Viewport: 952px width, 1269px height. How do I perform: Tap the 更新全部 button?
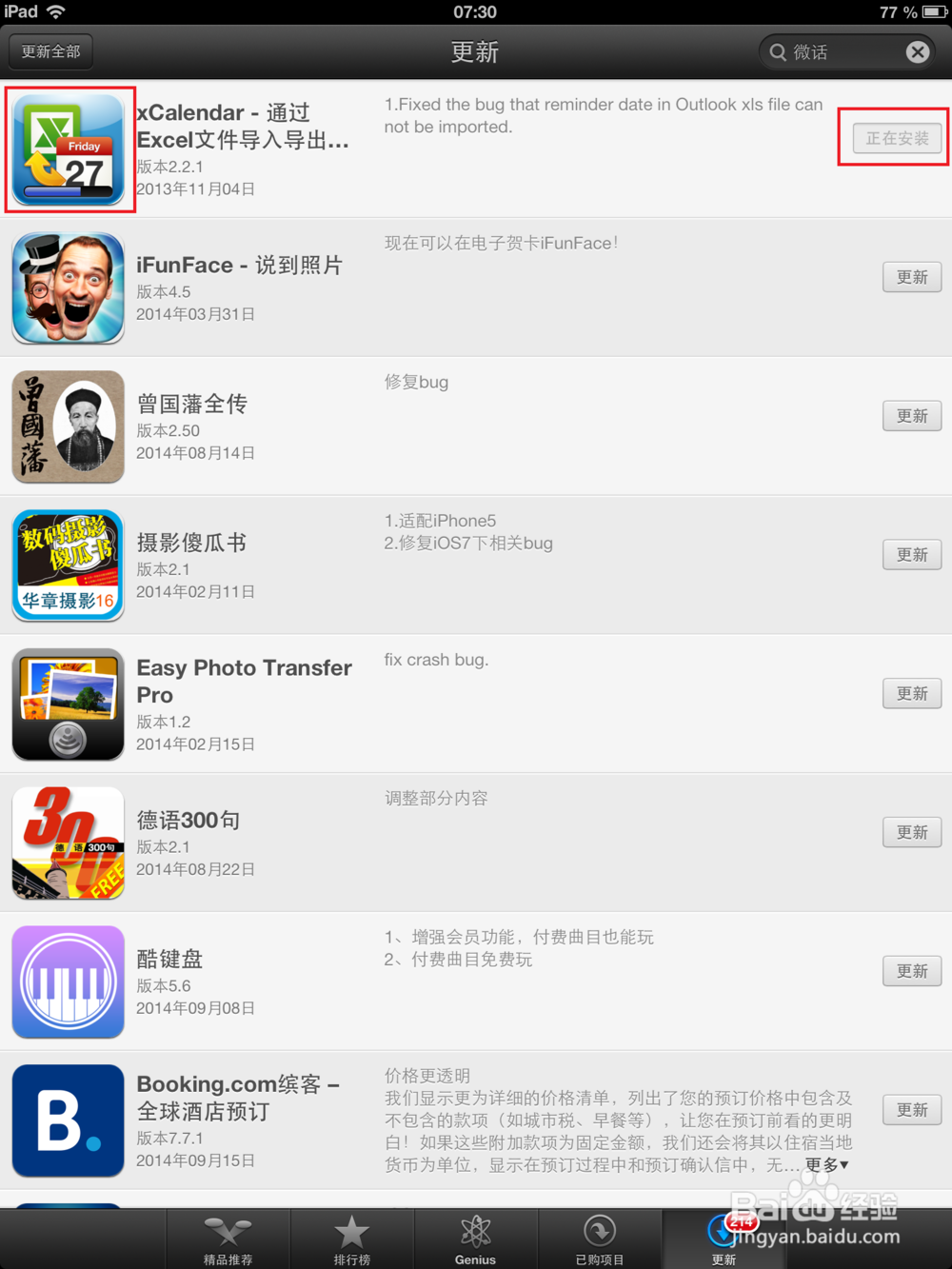coord(50,51)
